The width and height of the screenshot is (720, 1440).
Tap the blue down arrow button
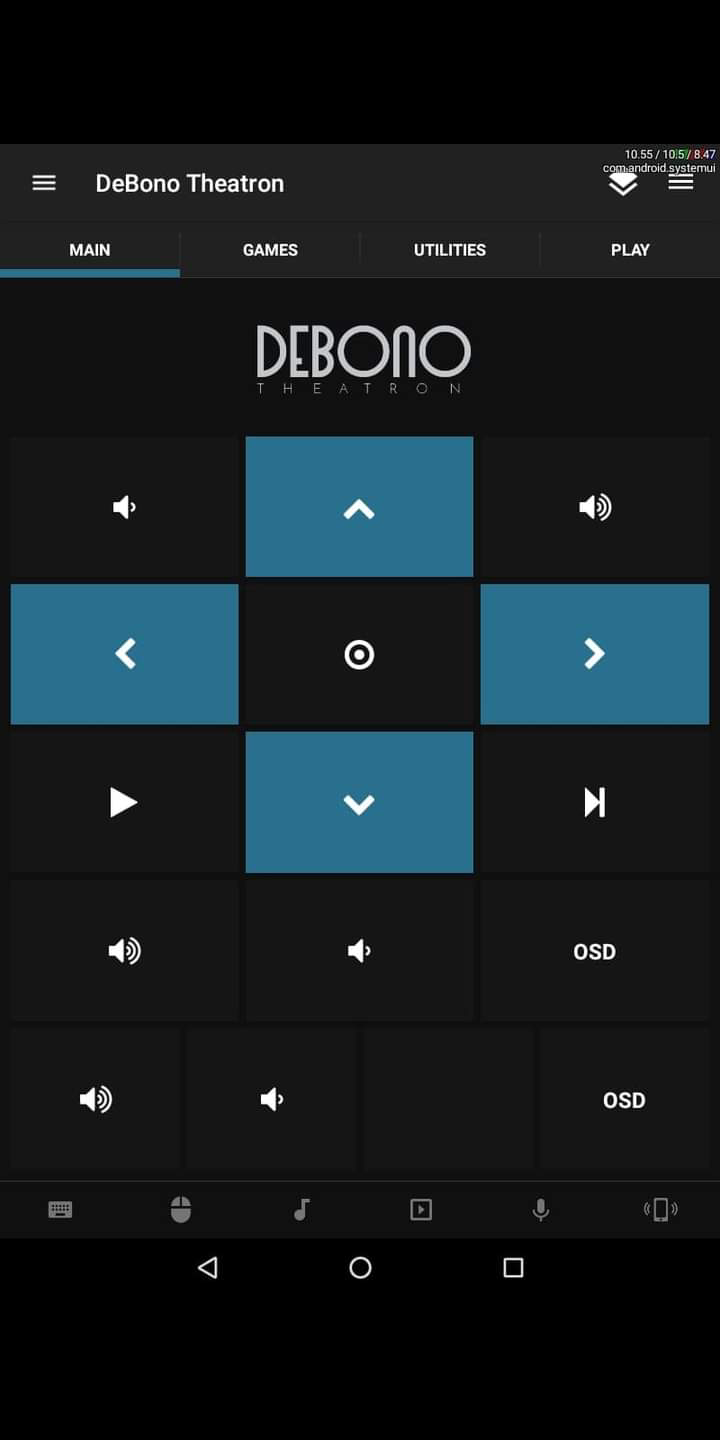(x=359, y=802)
